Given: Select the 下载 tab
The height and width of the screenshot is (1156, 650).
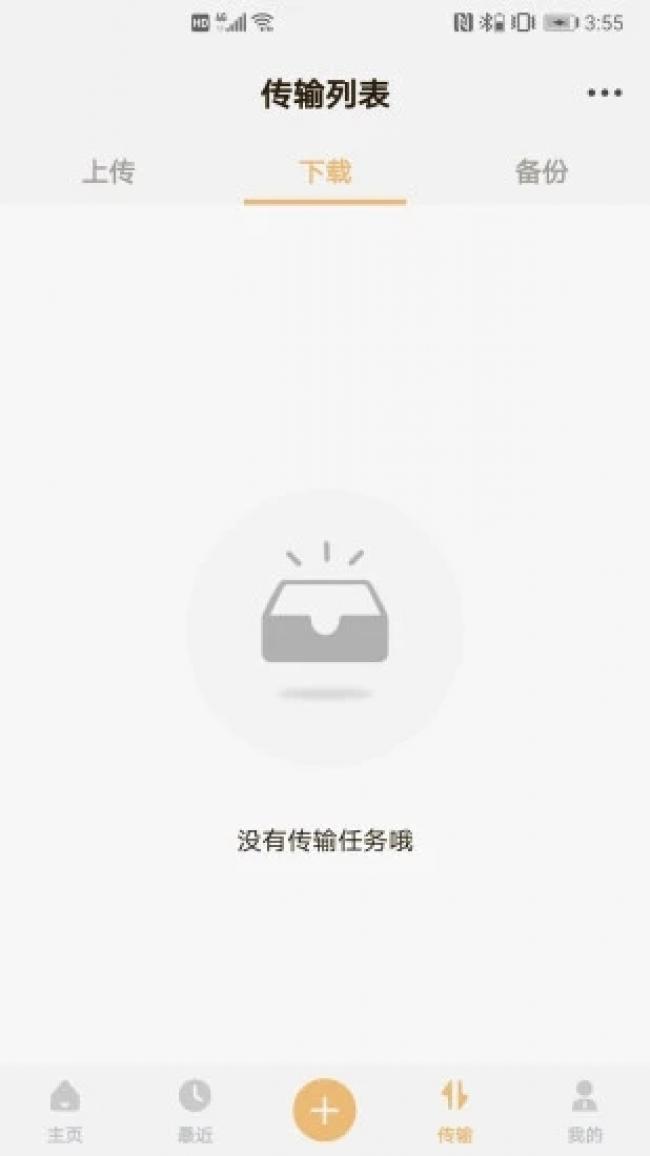Looking at the screenshot, I should 325,172.
